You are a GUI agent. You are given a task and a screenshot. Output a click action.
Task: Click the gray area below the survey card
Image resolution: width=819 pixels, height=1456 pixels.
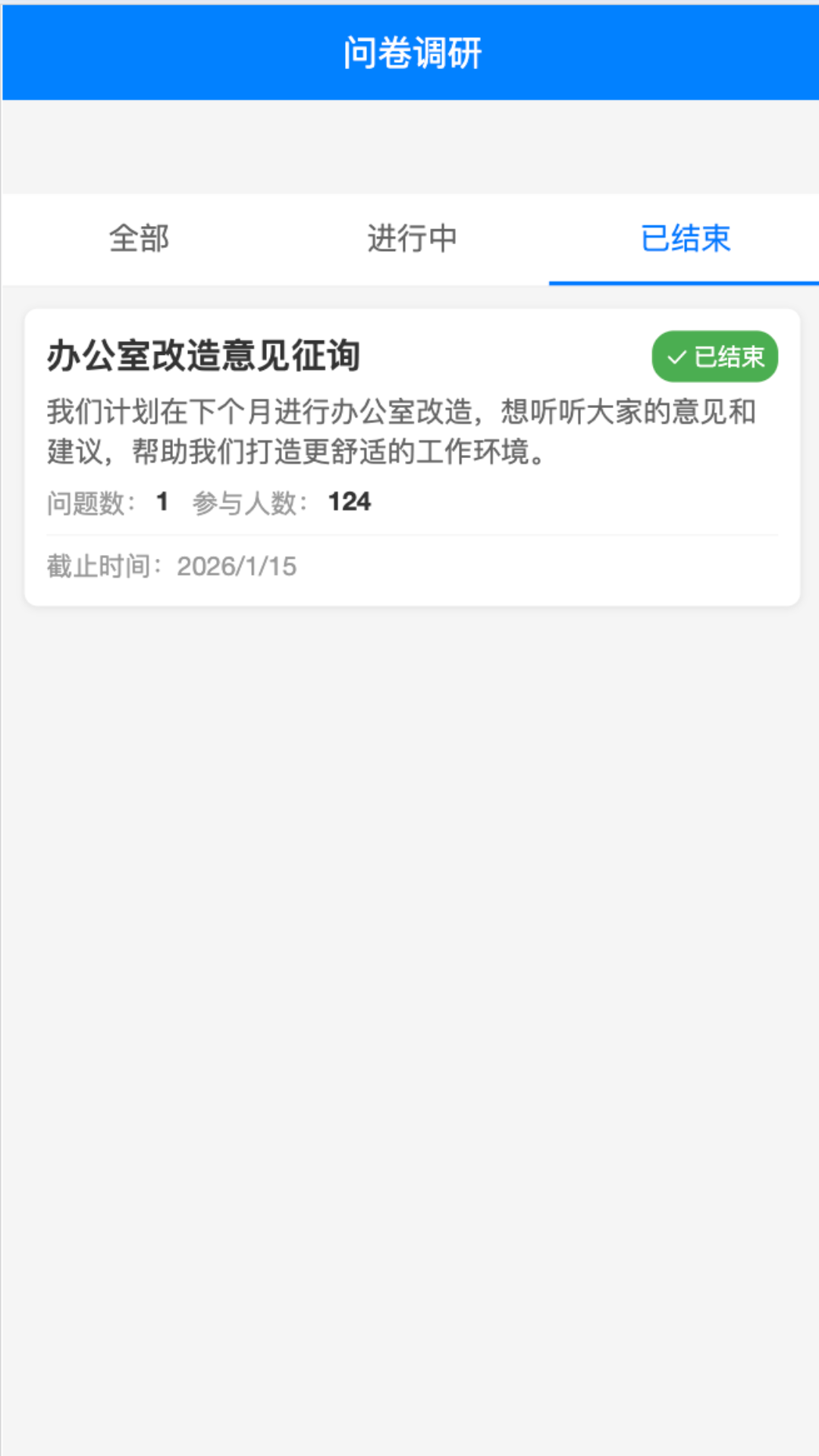coord(409,910)
